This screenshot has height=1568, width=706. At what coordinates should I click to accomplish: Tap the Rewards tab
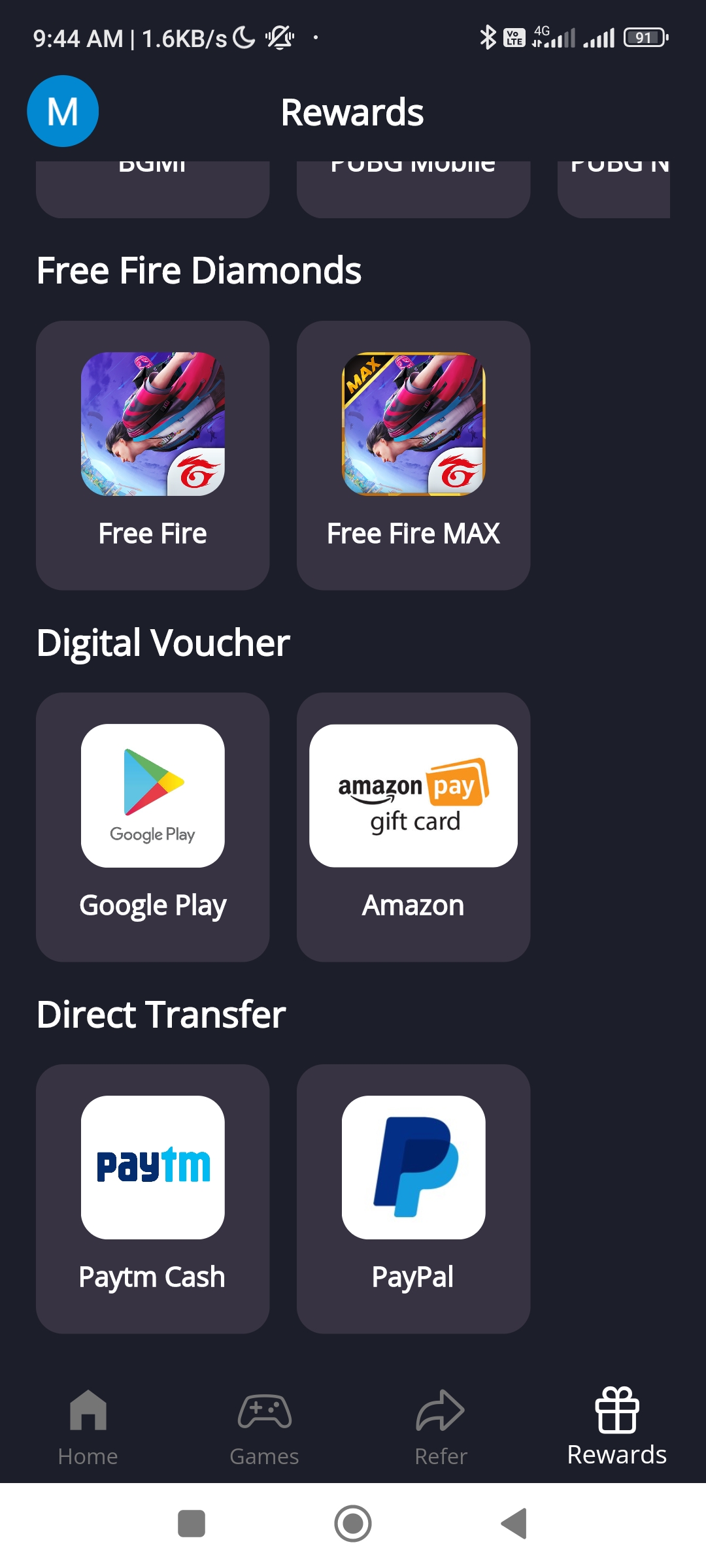616,1428
